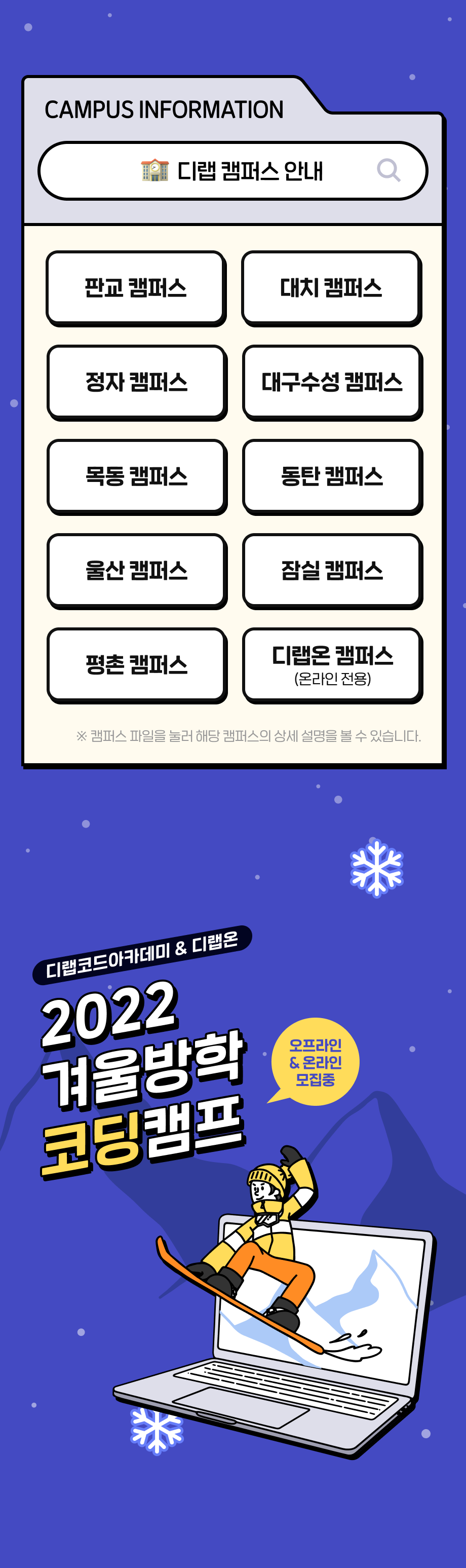The width and height of the screenshot is (466, 1568).
Task: Open the 울산 캠퍼스 page
Action: coord(136,570)
